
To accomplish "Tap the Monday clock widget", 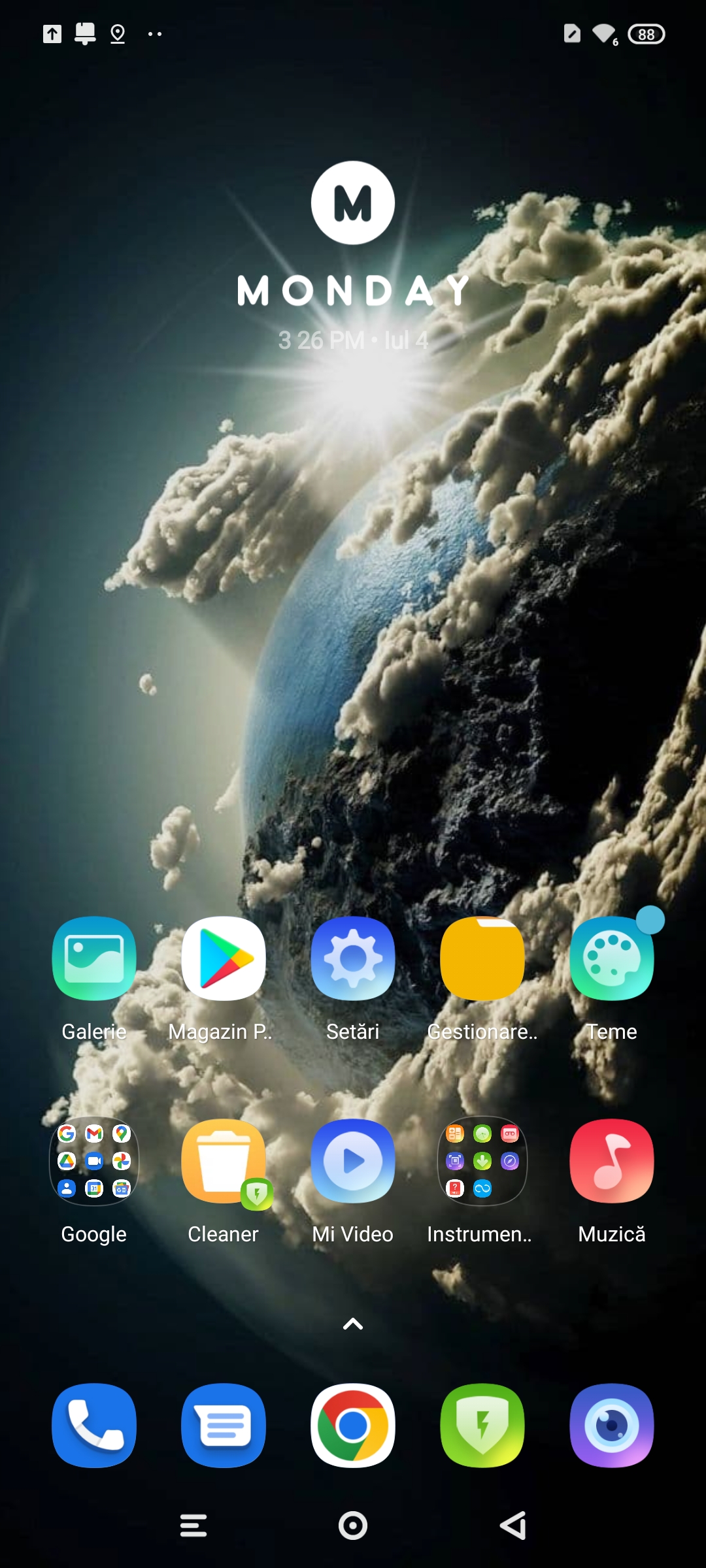I will tap(353, 257).
